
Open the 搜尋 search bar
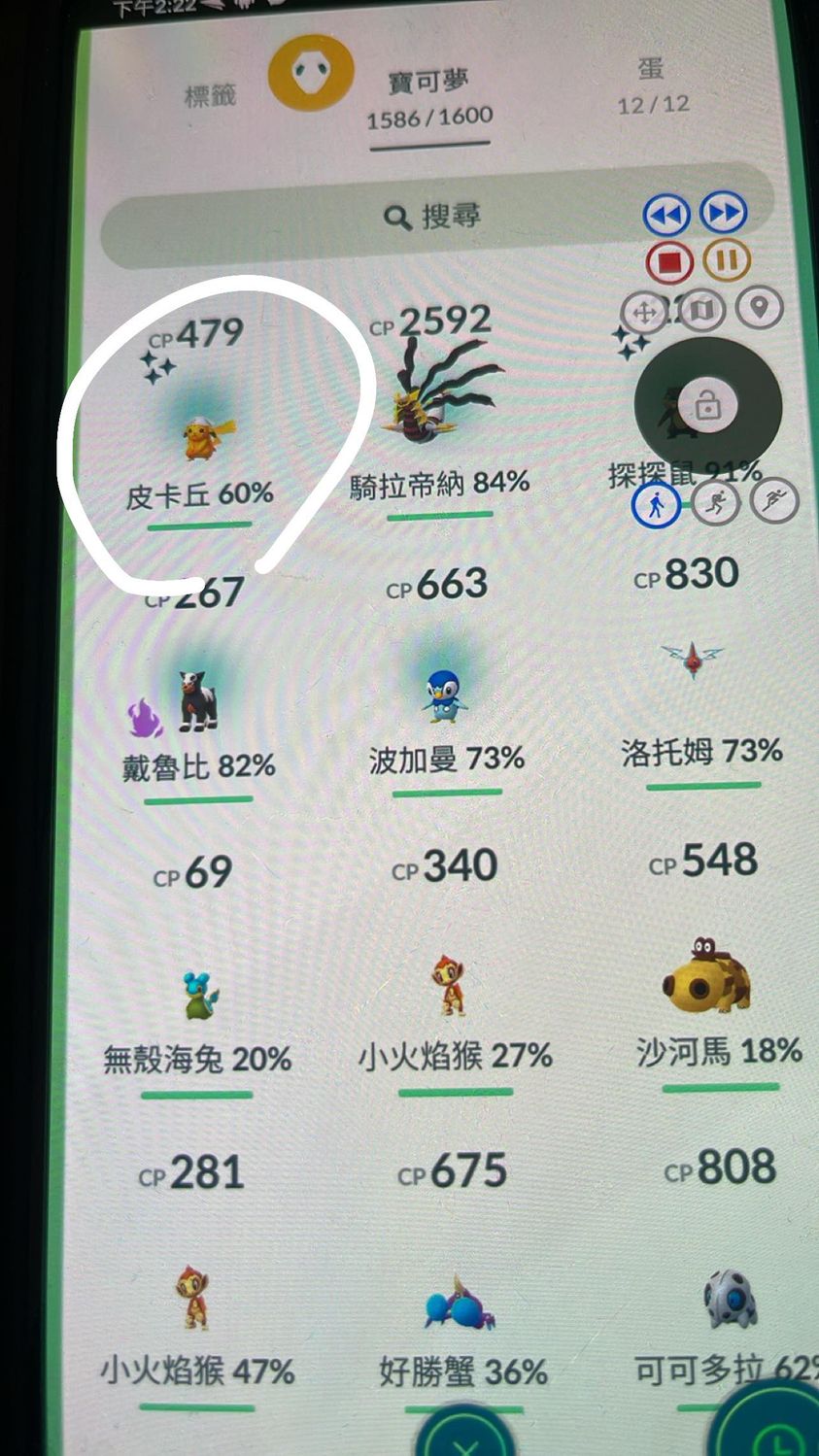[432, 217]
